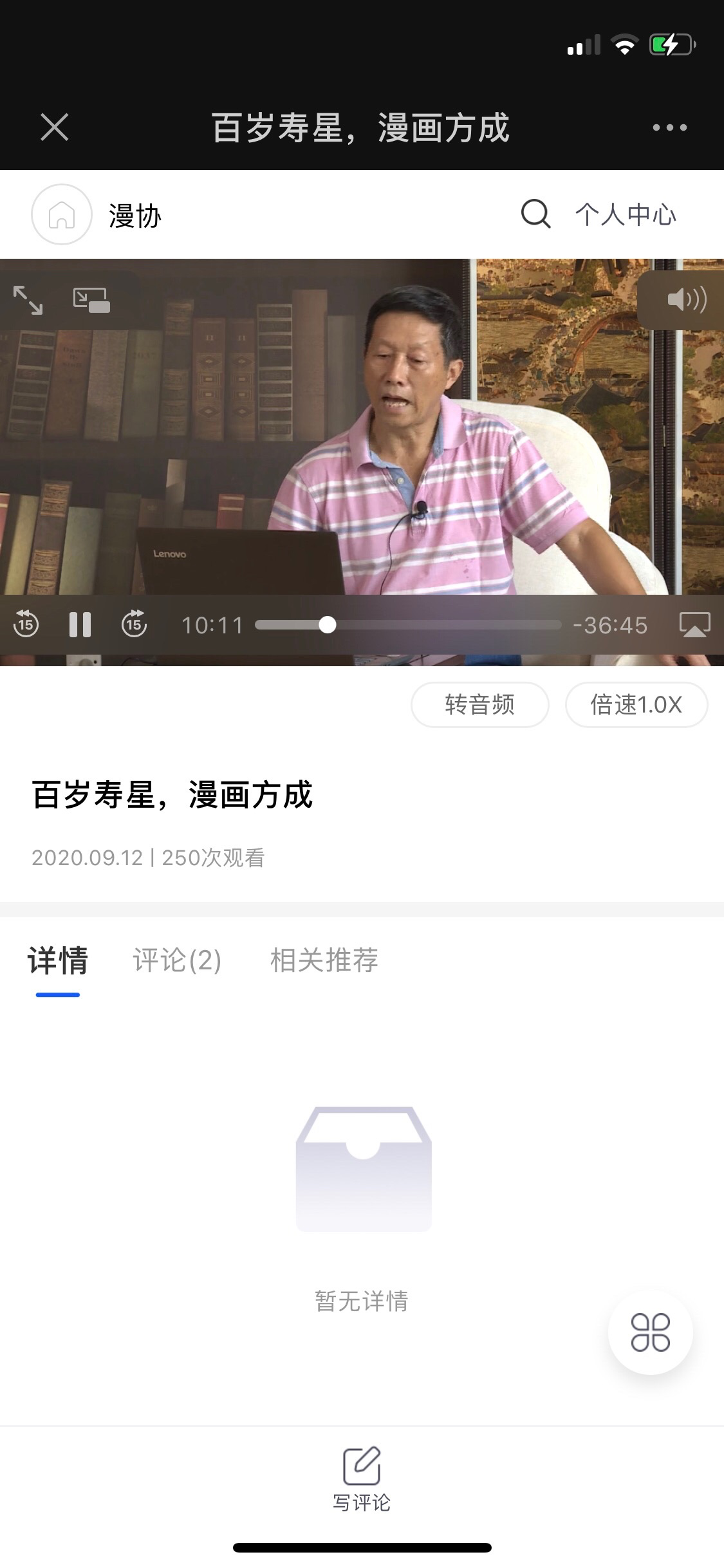The height and width of the screenshot is (1568, 724).
Task: Tap the video progress bar
Action: click(408, 625)
